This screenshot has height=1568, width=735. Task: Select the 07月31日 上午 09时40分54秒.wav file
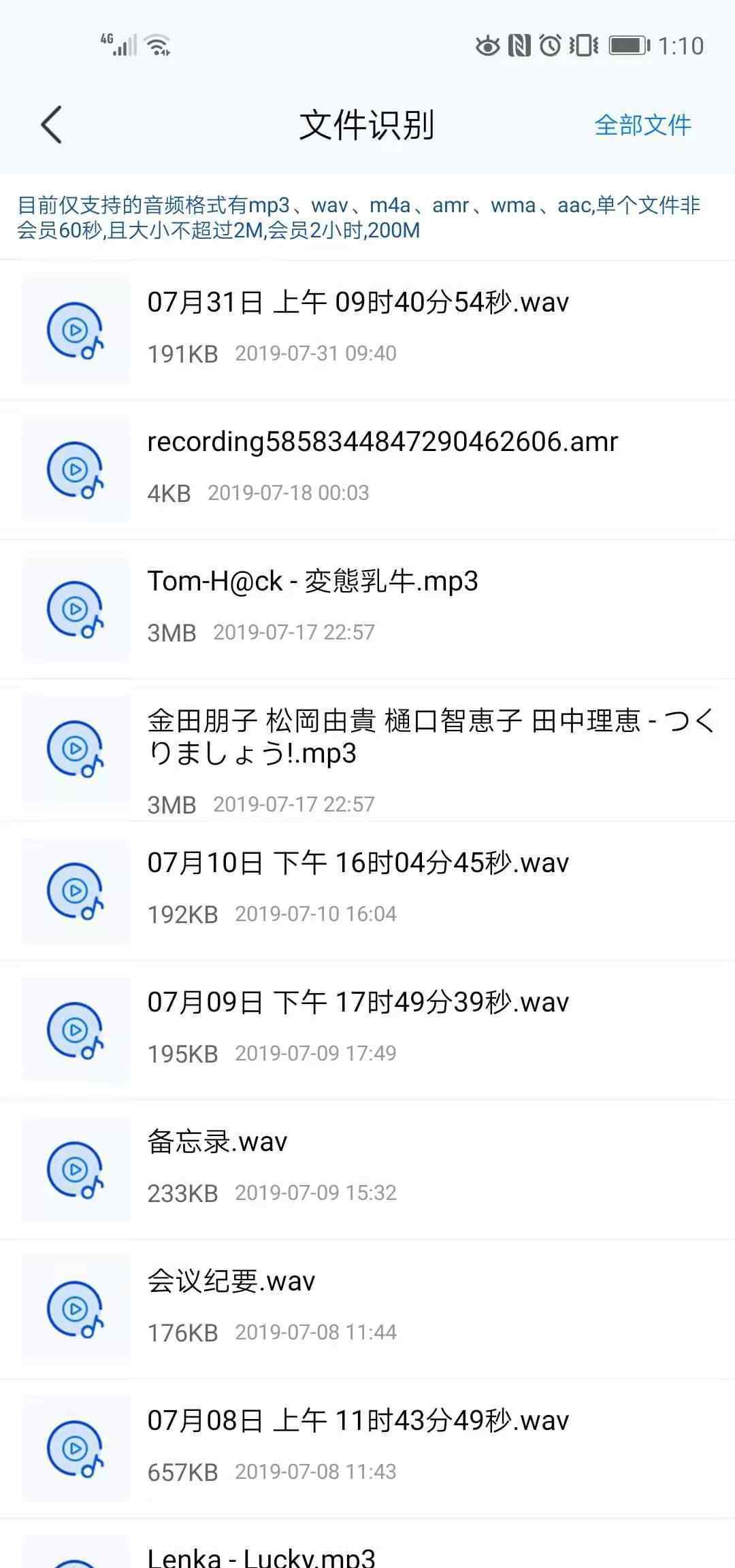[x=367, y=330]
